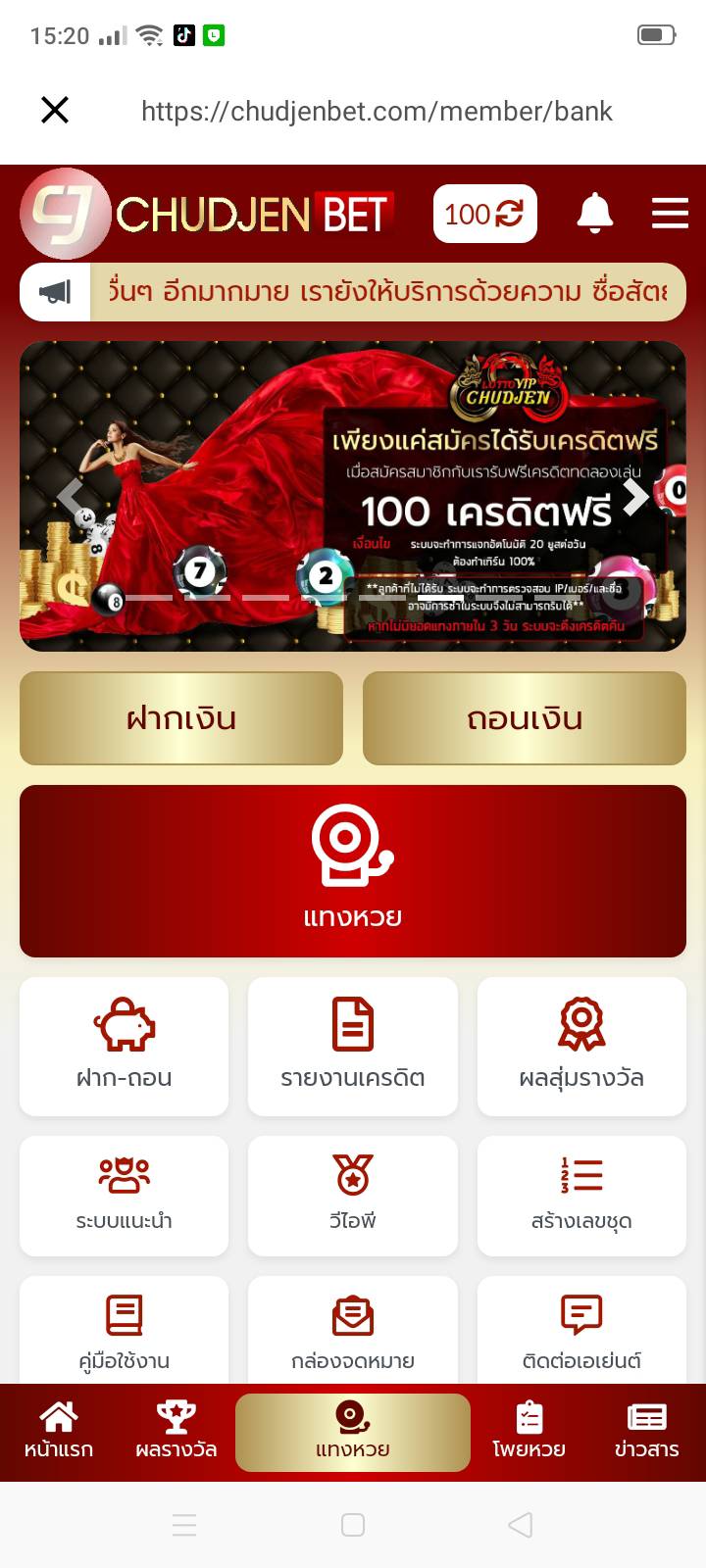
Task: Go to the previous banner slide
Action: click(70, 497)
